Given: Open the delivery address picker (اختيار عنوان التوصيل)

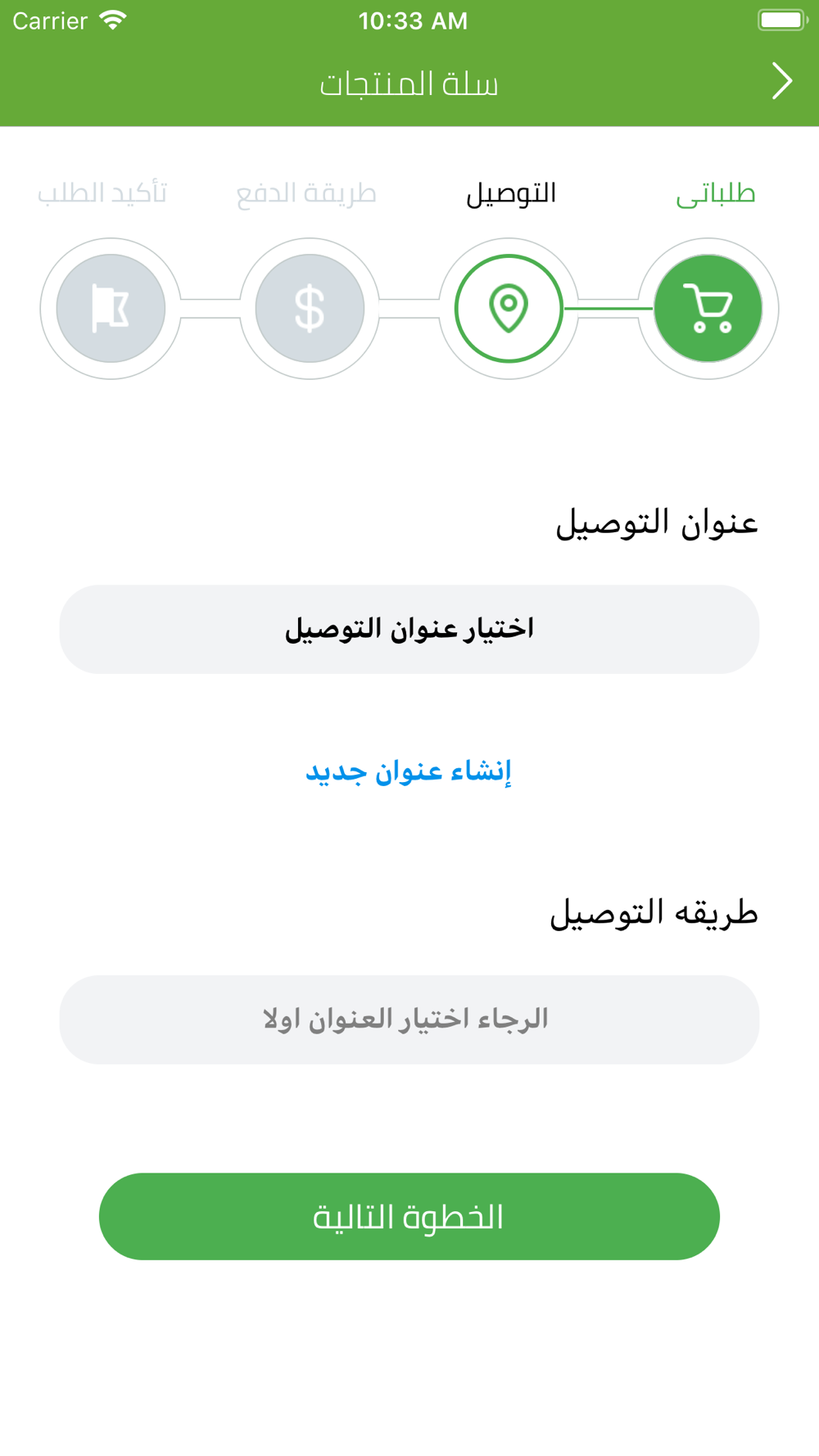Looking at the screenshot, I should coord(409,629).
